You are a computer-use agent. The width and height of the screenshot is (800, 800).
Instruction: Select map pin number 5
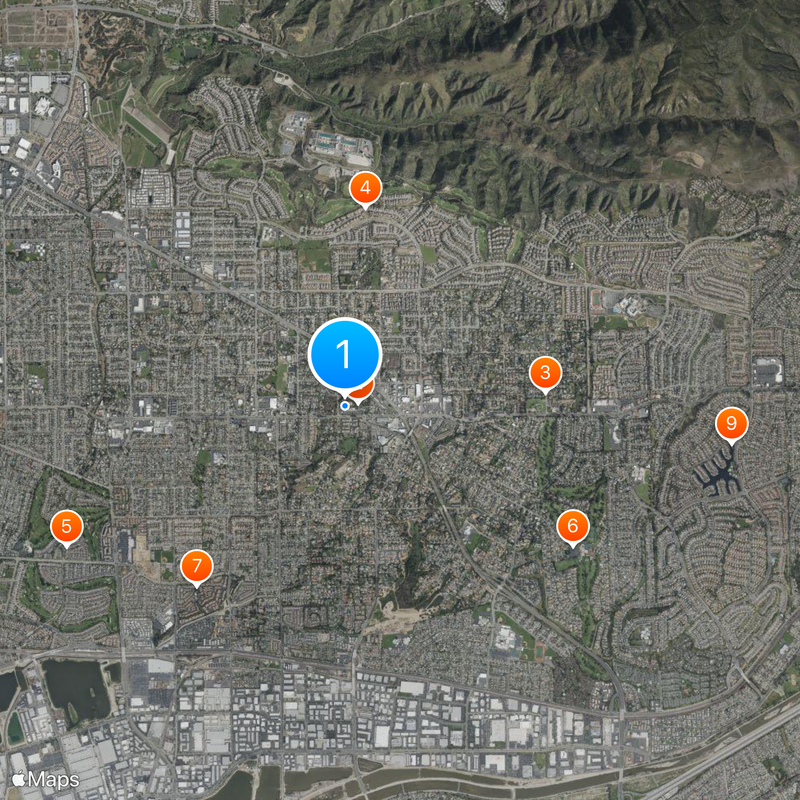(x=66, y=526)
